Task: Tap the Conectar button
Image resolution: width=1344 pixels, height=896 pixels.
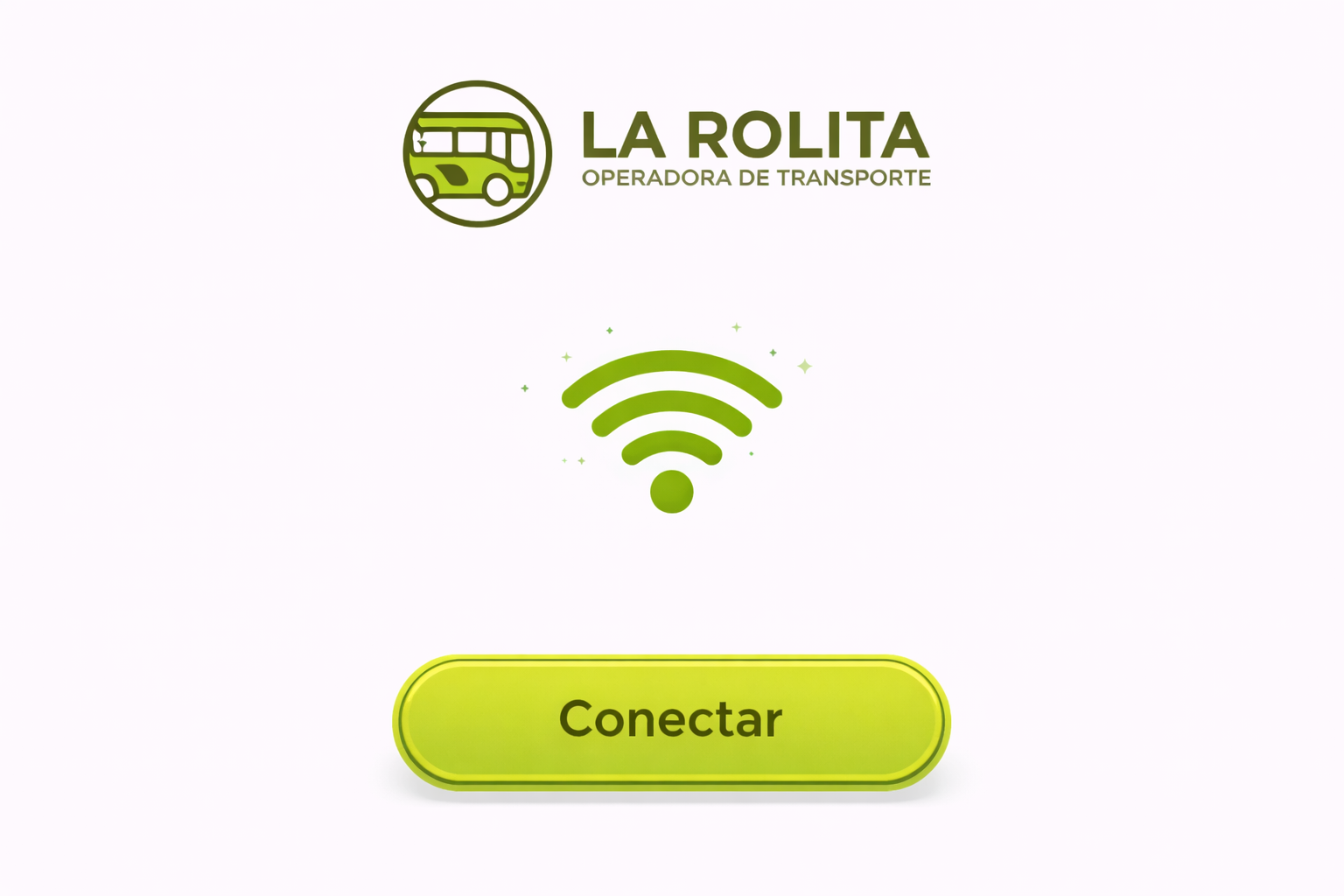Action: coord(671,721)
